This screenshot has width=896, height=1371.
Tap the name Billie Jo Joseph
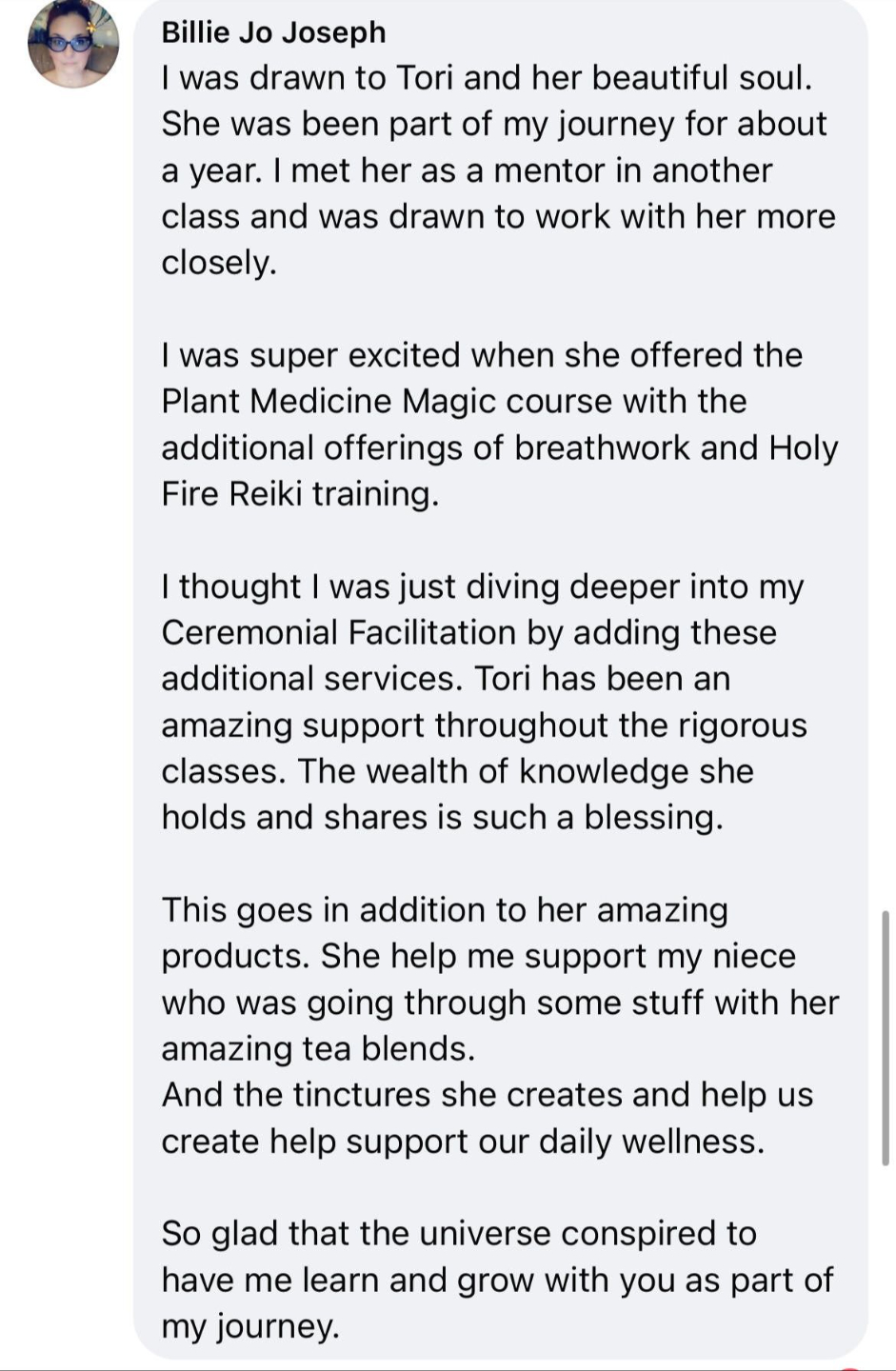pyautogui.click(x=273, y=32)
